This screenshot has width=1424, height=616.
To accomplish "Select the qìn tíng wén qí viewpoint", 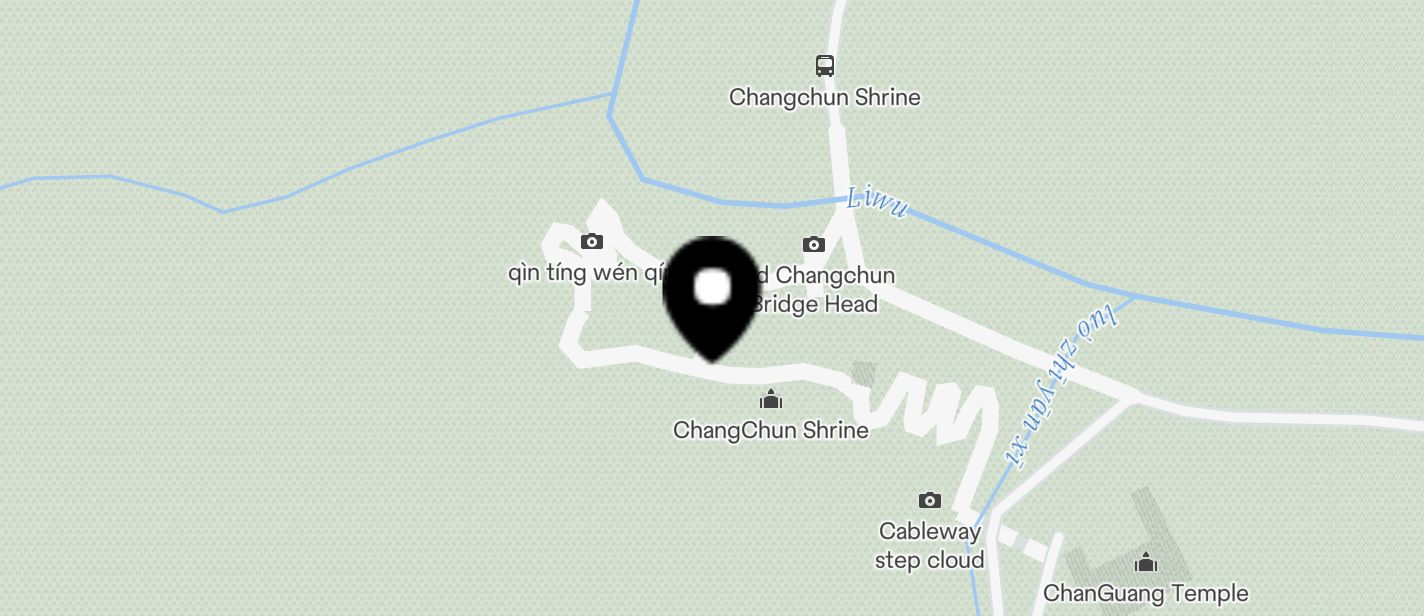I will (592, 242).
